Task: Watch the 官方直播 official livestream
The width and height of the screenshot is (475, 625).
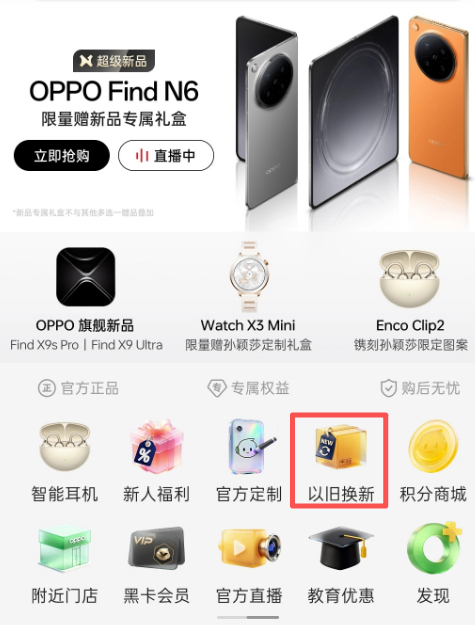Action: (x=249, y=565)
